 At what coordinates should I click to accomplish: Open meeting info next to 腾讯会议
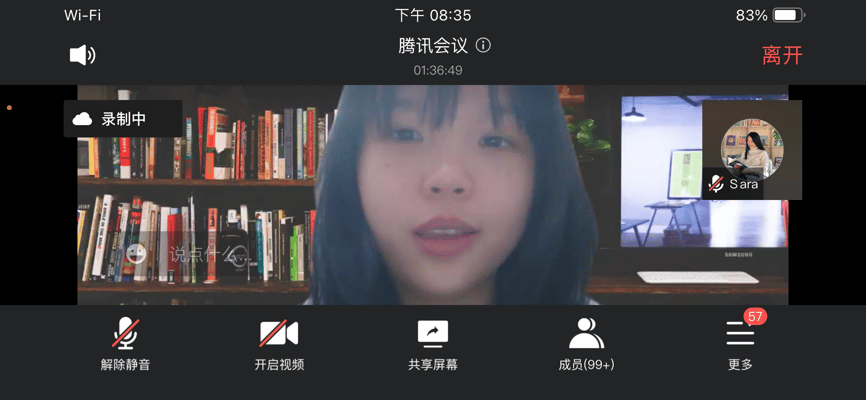pyautogui.click(x=484, y=45)
